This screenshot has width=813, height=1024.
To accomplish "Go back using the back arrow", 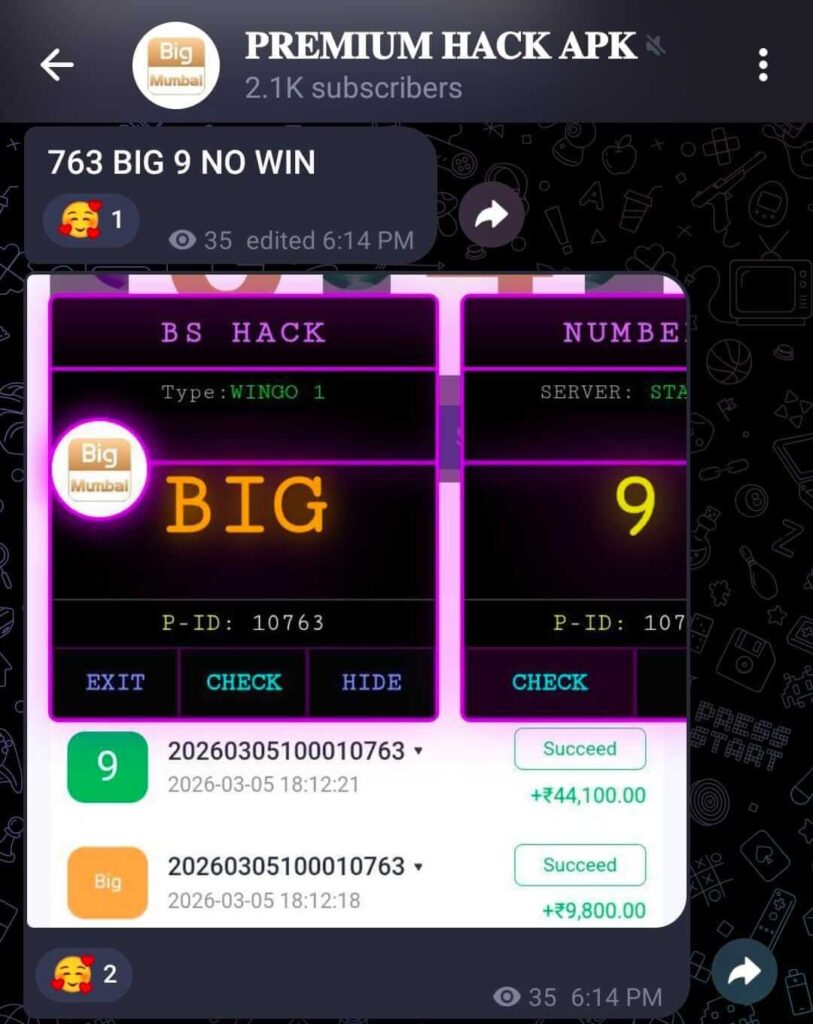I will point(57,66).
